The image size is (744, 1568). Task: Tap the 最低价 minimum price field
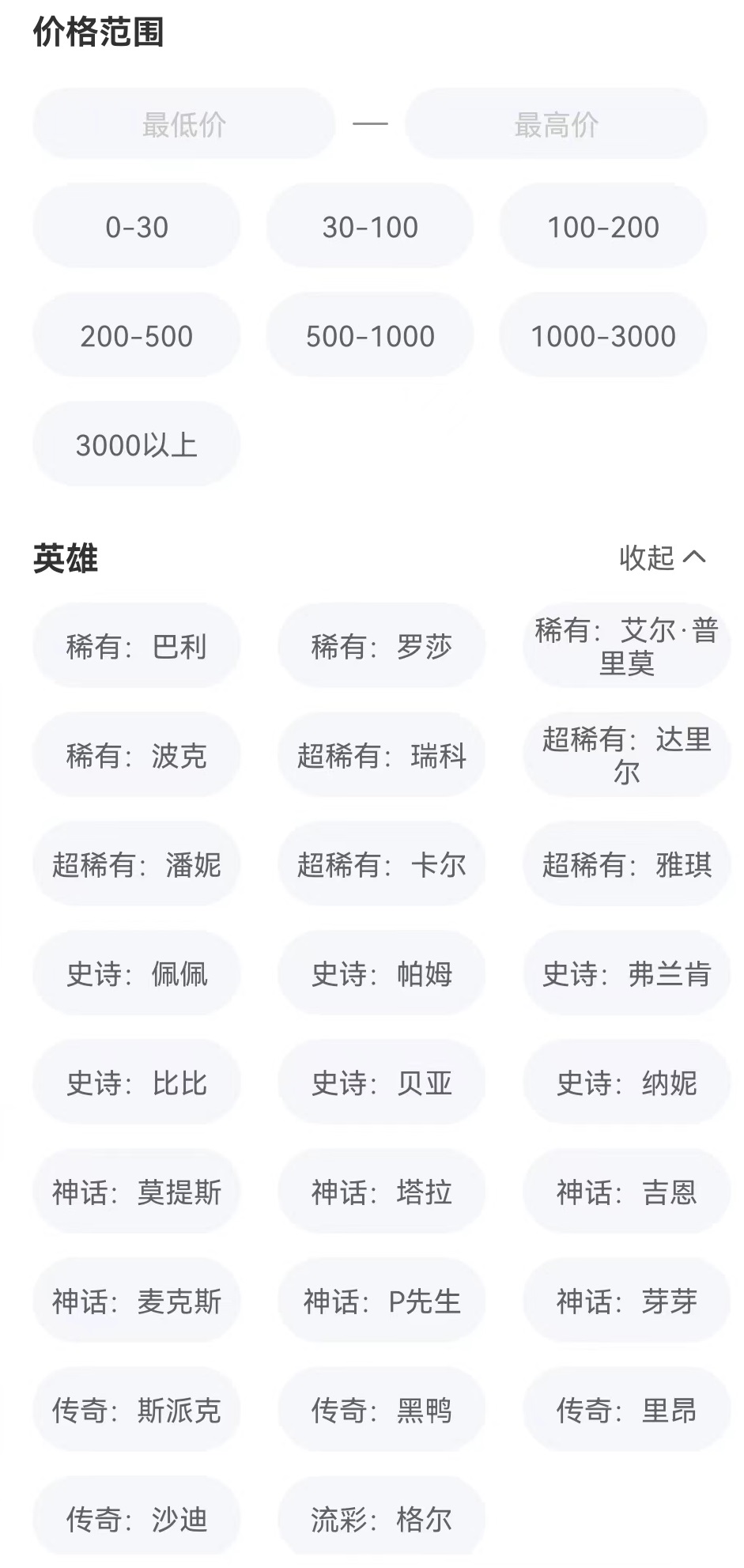[184, 124]
